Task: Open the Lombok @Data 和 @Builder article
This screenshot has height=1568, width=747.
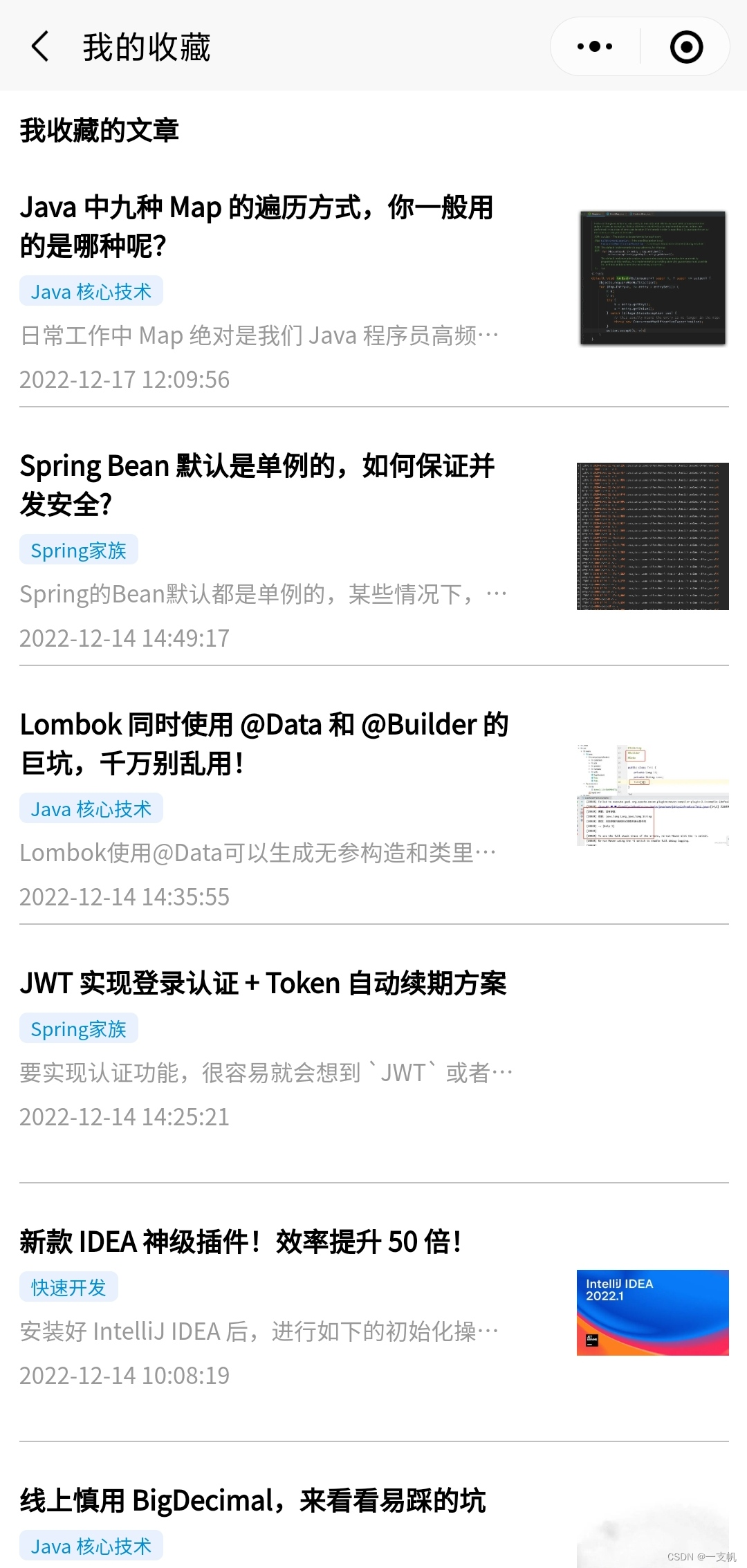Action: tap(263, 743)
